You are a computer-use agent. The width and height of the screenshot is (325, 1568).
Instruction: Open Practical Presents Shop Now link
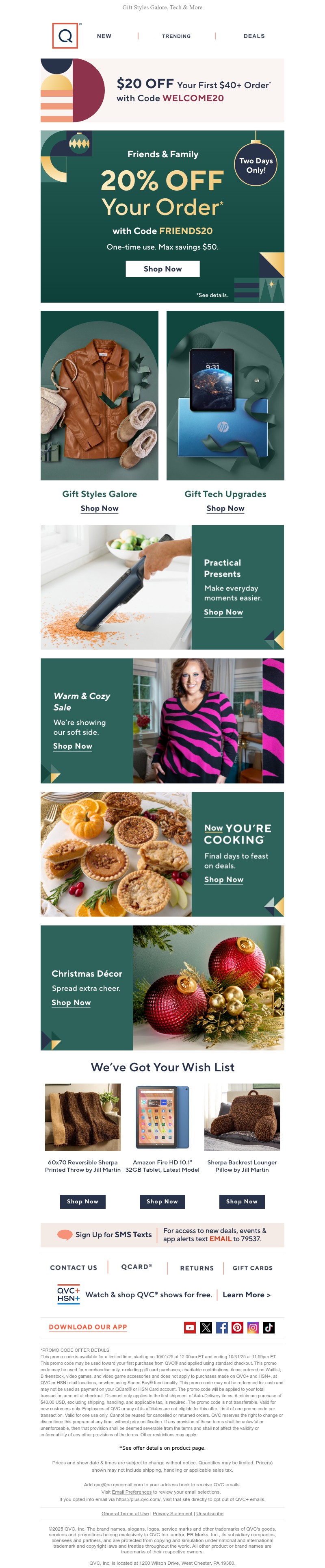click(223, 612)
